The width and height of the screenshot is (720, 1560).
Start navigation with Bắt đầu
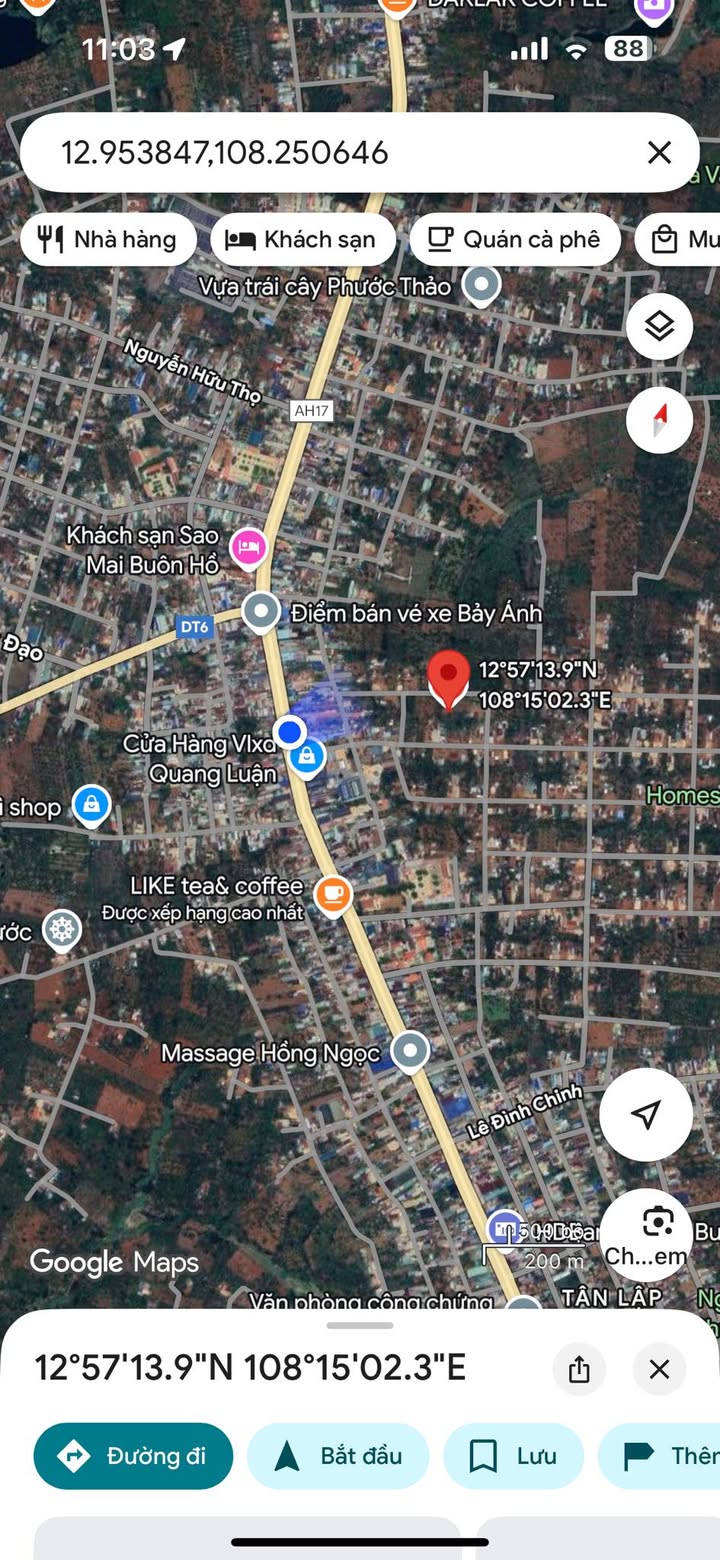[338, 1456]
